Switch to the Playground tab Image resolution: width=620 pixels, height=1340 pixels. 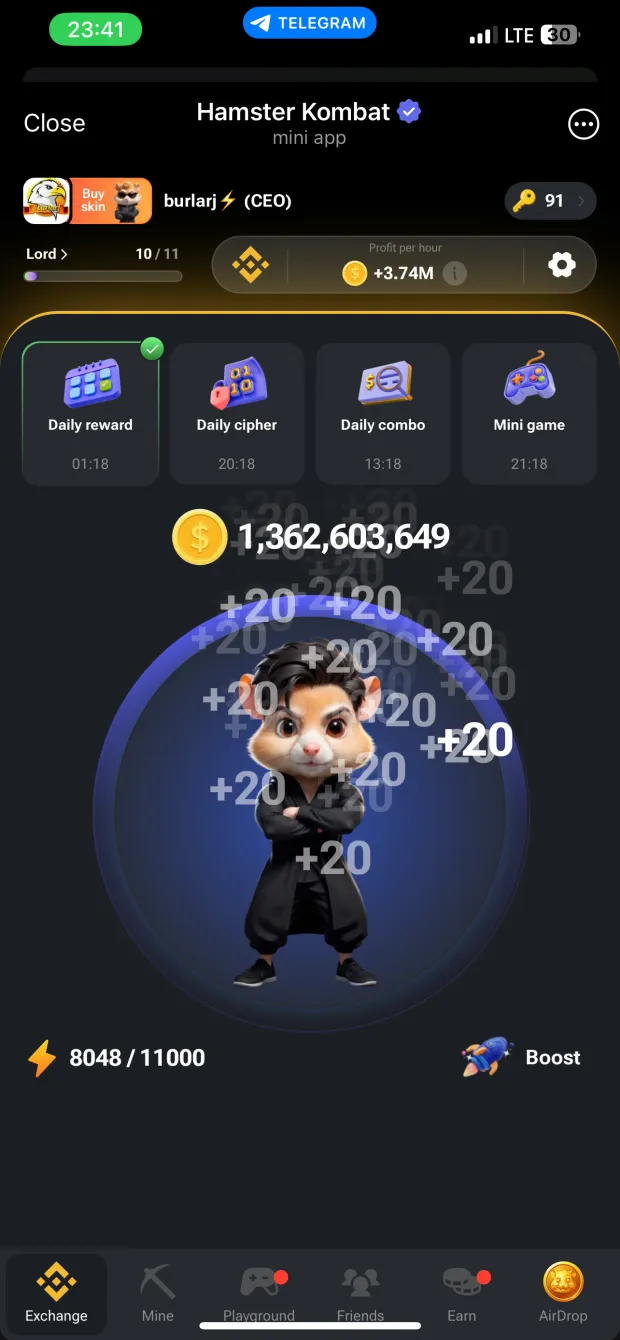pyautogui.click(x=259, y=1293)
